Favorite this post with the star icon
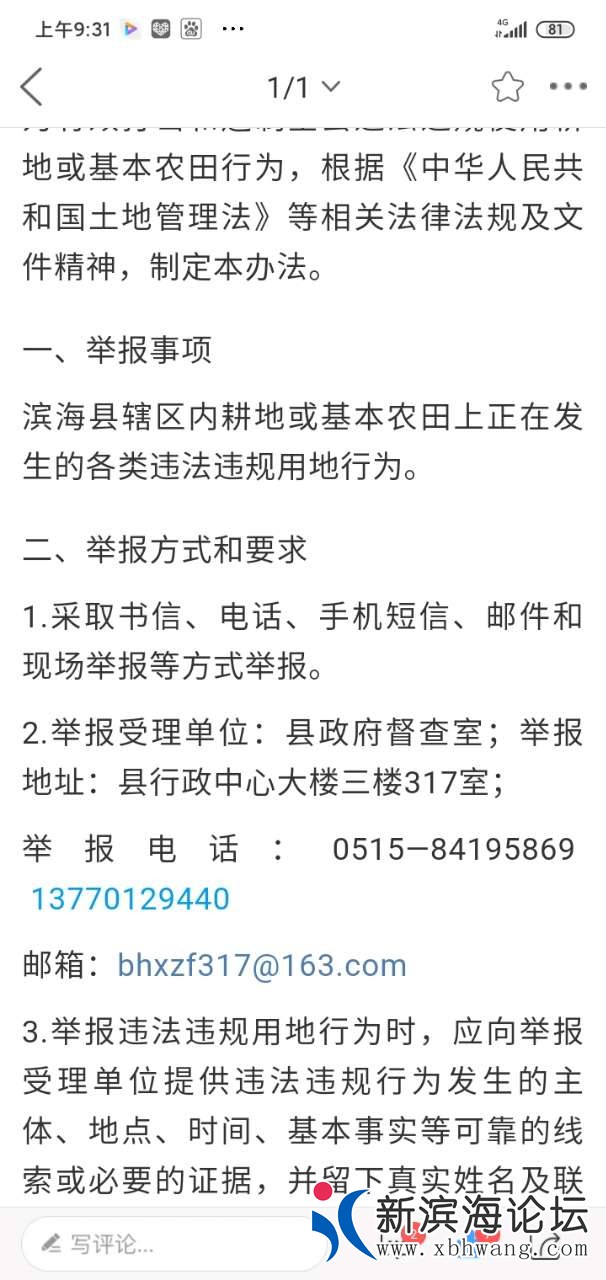Screen dimensions: 606x1280 click(507, 87)
